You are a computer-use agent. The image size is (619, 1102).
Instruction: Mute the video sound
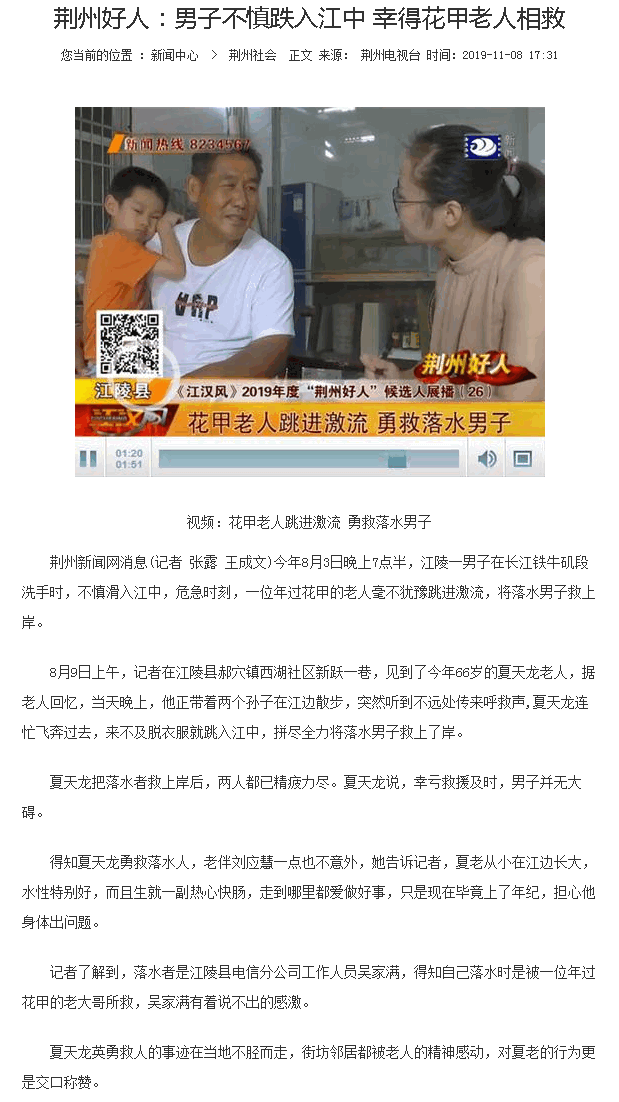click(x=487, y=459)
